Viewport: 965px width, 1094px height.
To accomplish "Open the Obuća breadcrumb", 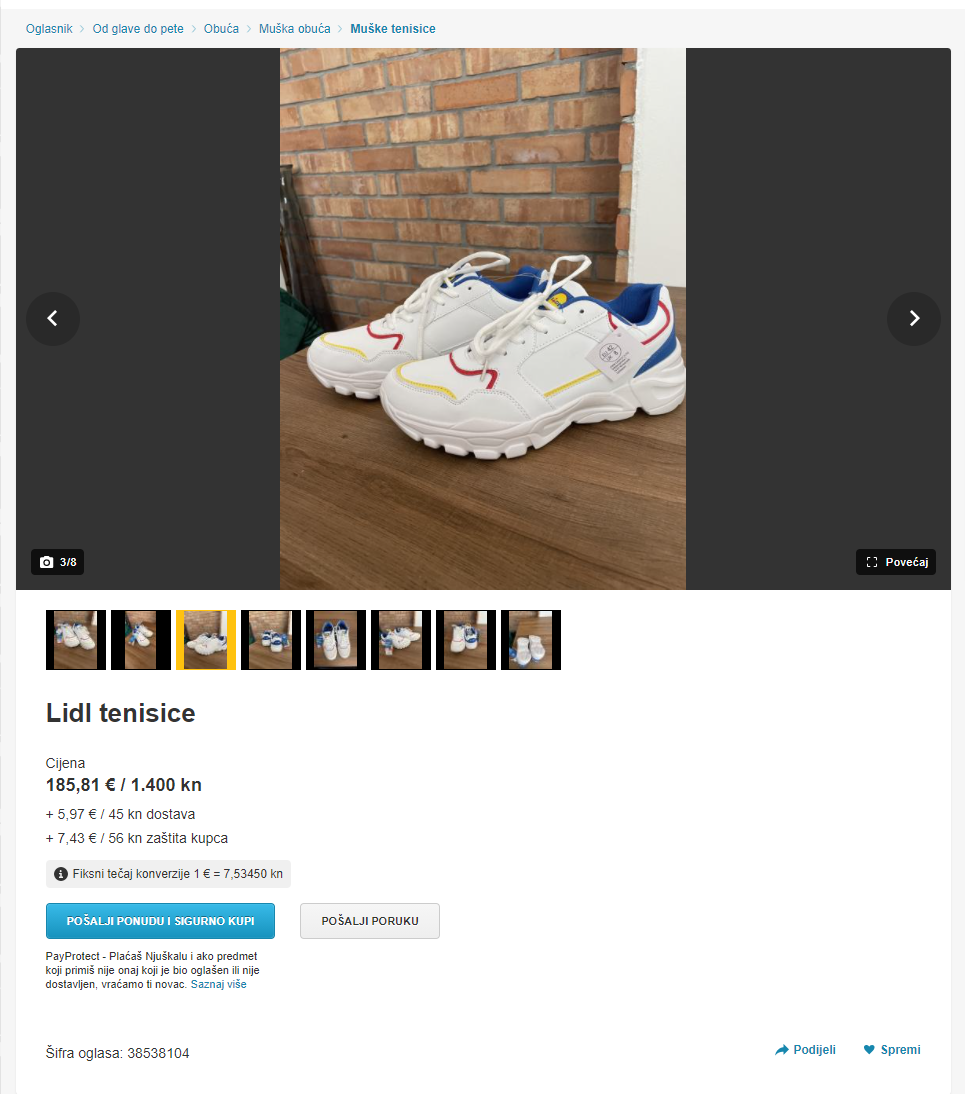I will [221, 29].
